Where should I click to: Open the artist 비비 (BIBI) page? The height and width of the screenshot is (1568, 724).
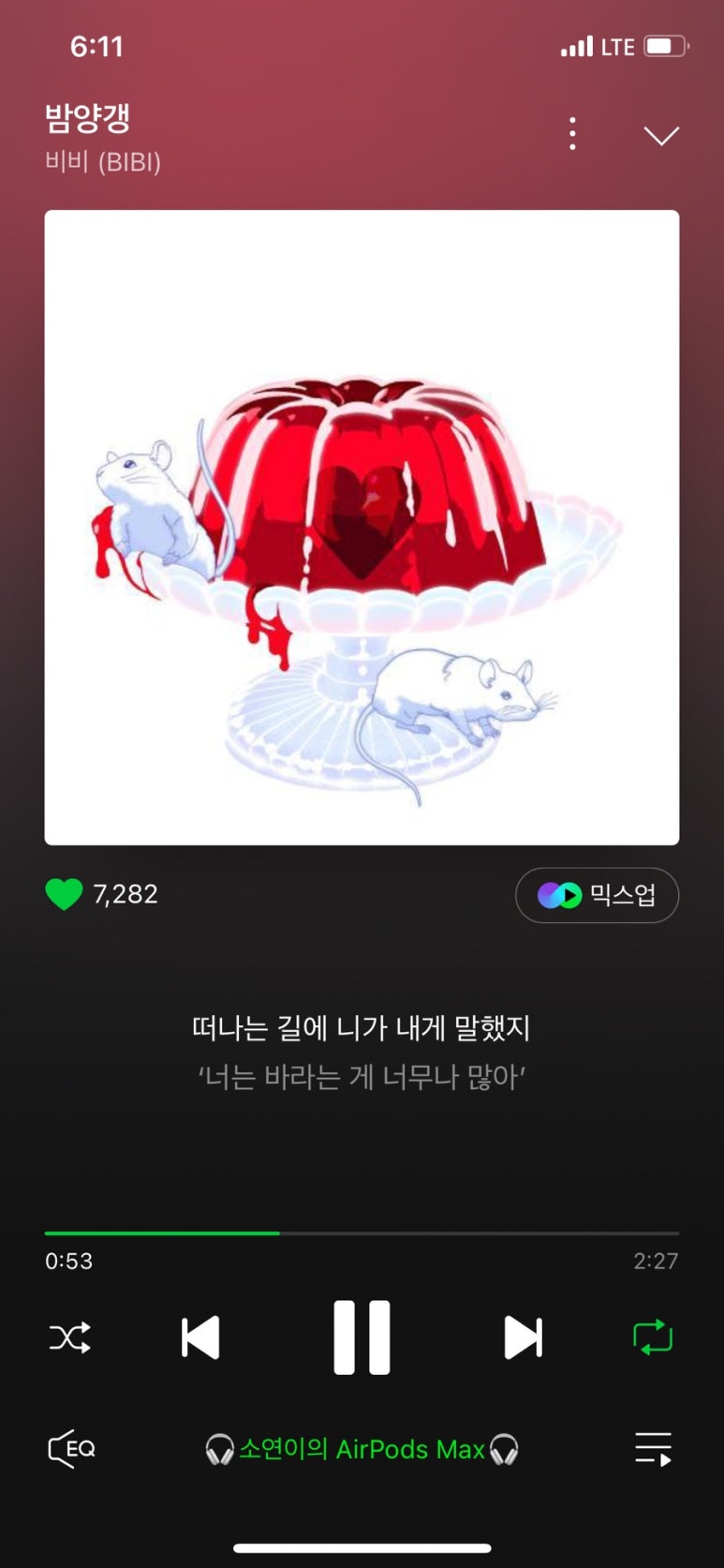pyautogui.click(x=103, y=162)
